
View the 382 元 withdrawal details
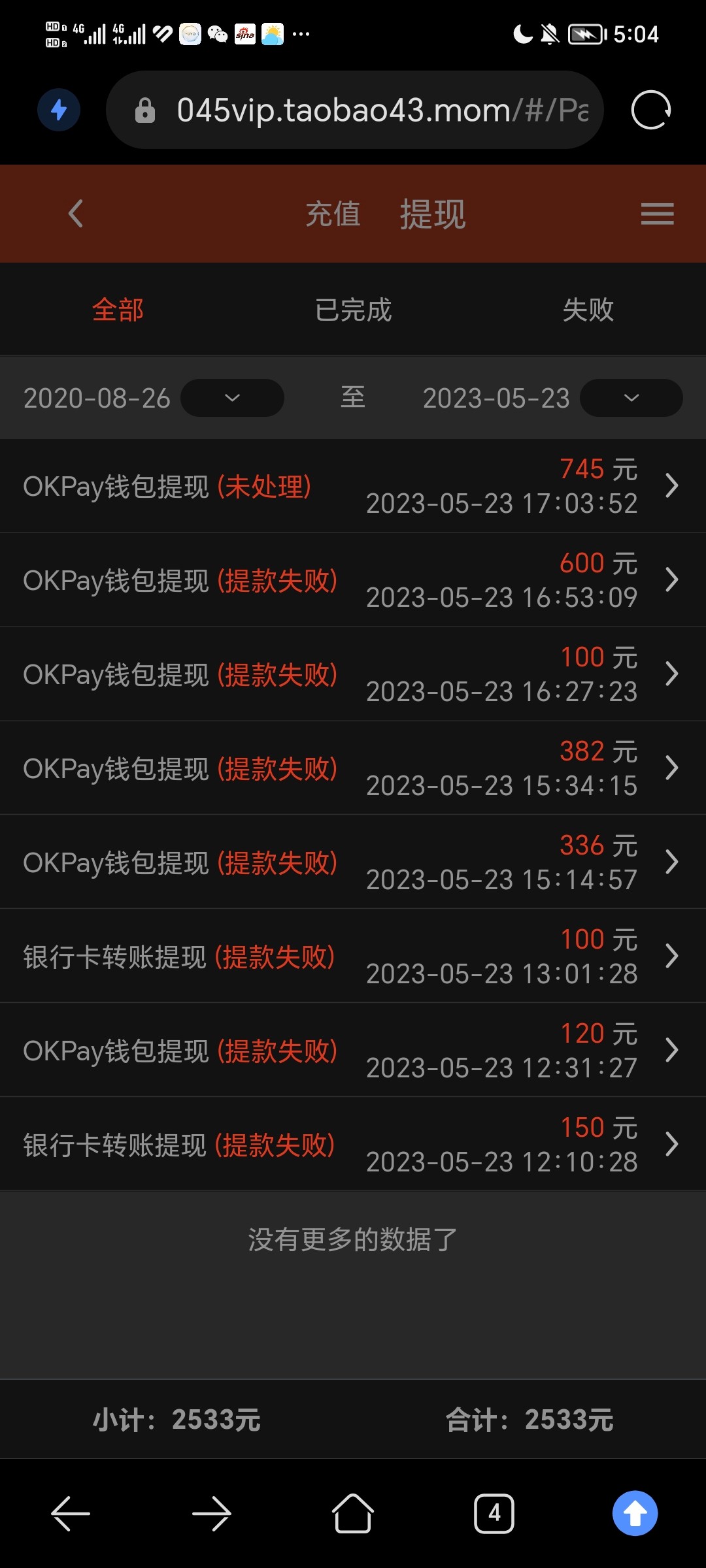(x=353, y=768)
